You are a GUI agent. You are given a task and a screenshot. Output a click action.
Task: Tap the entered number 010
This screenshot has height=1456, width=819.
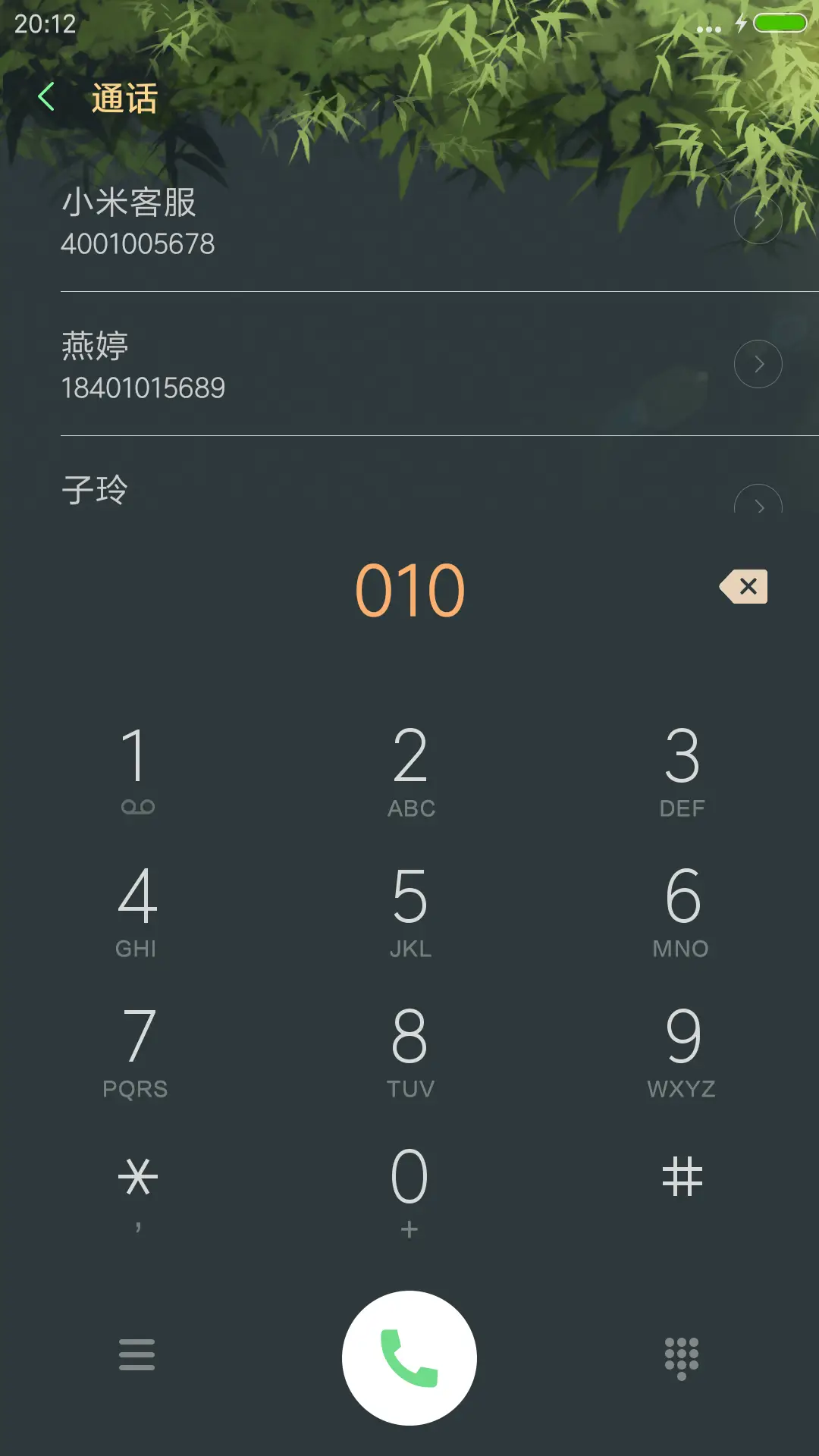pyautogui.click(x=409, y=586)
